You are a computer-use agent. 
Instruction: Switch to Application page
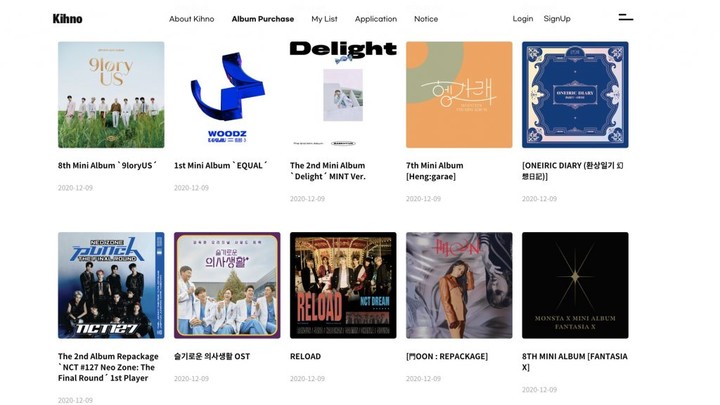click(x=375, y=19)
